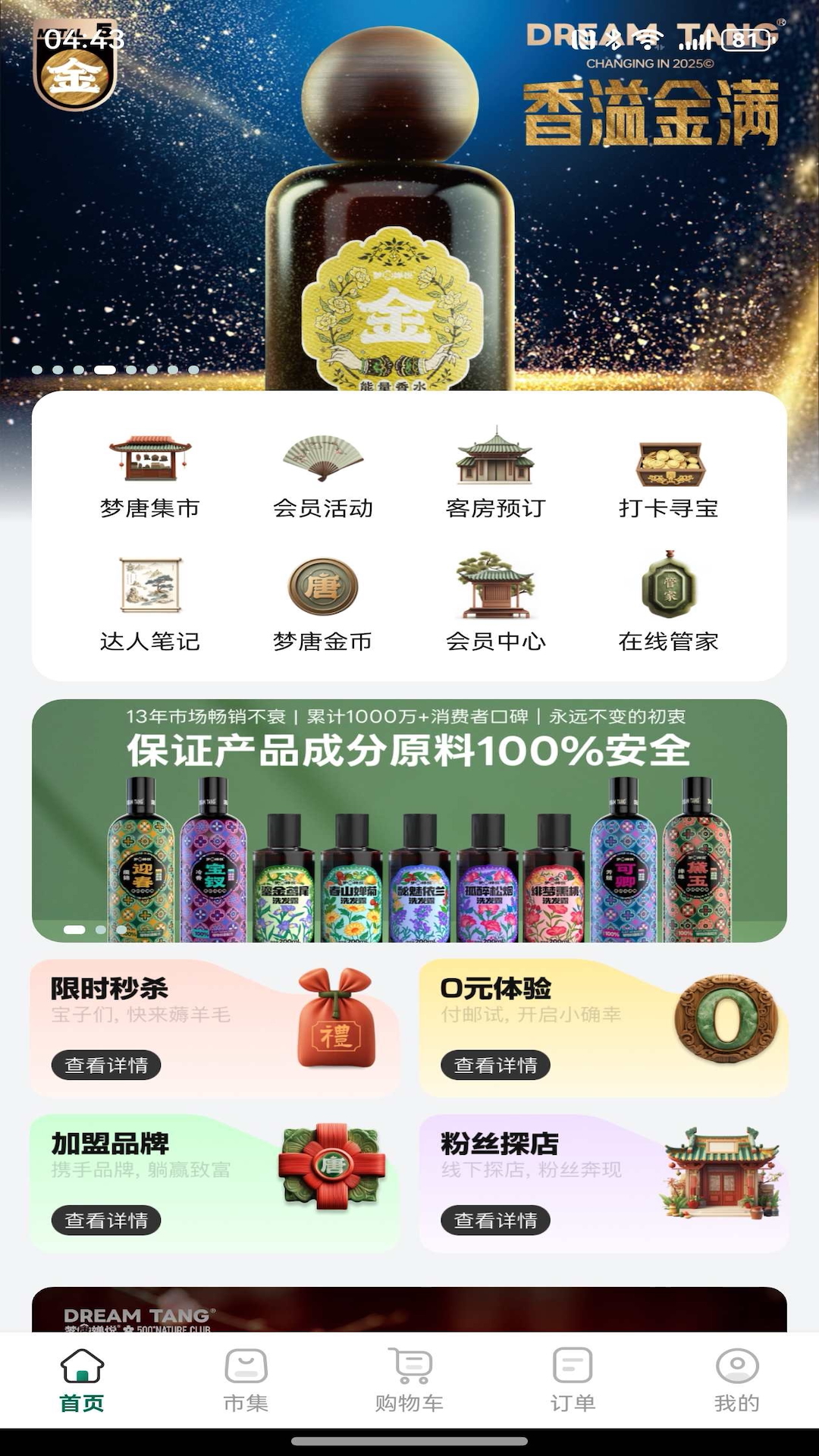Tap the gold 金 logo top left
This screenshot has height=1456, width=819.
click(x=74, y=76)
